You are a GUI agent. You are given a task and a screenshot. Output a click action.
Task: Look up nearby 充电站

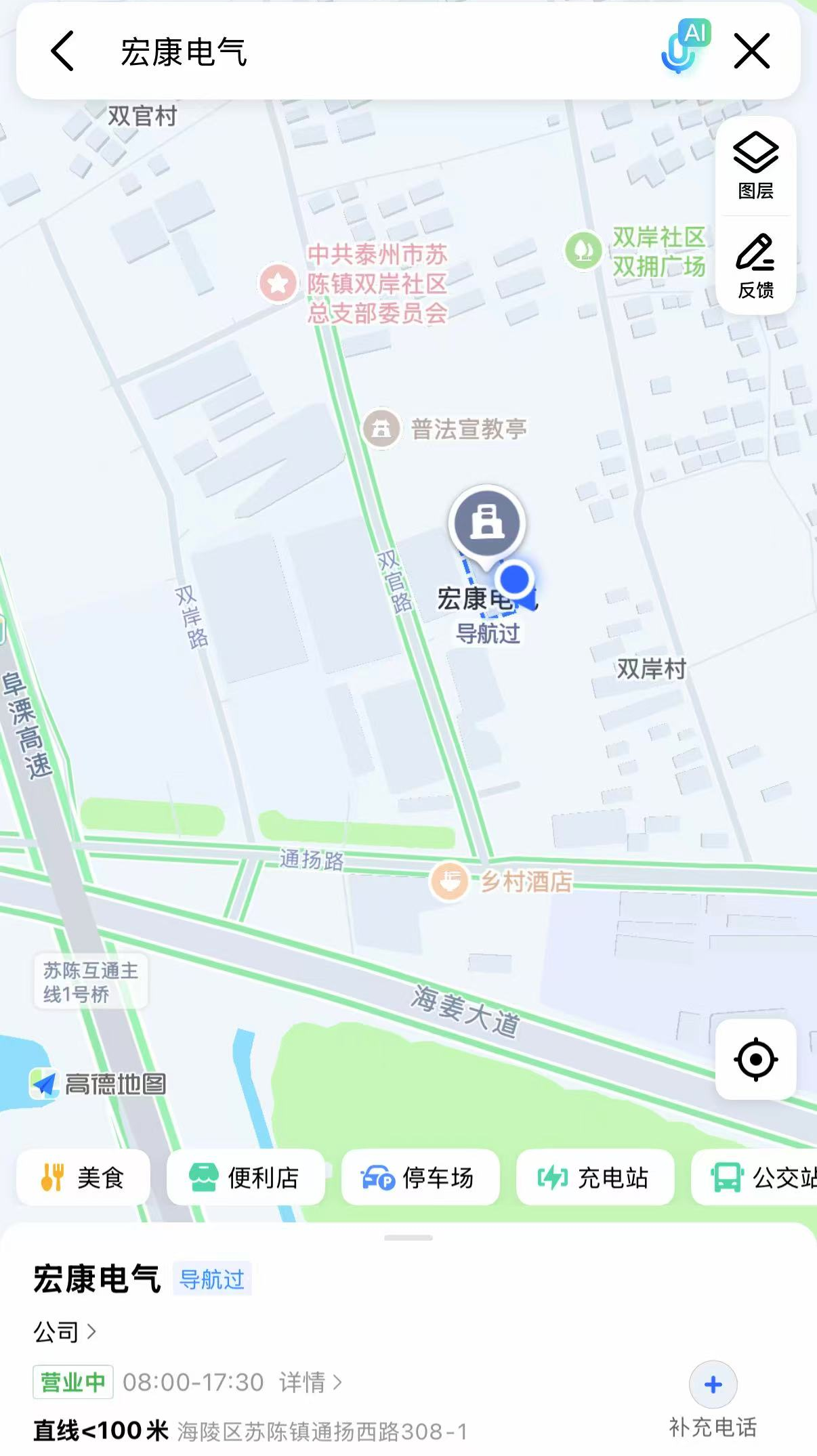[594, 1178]
